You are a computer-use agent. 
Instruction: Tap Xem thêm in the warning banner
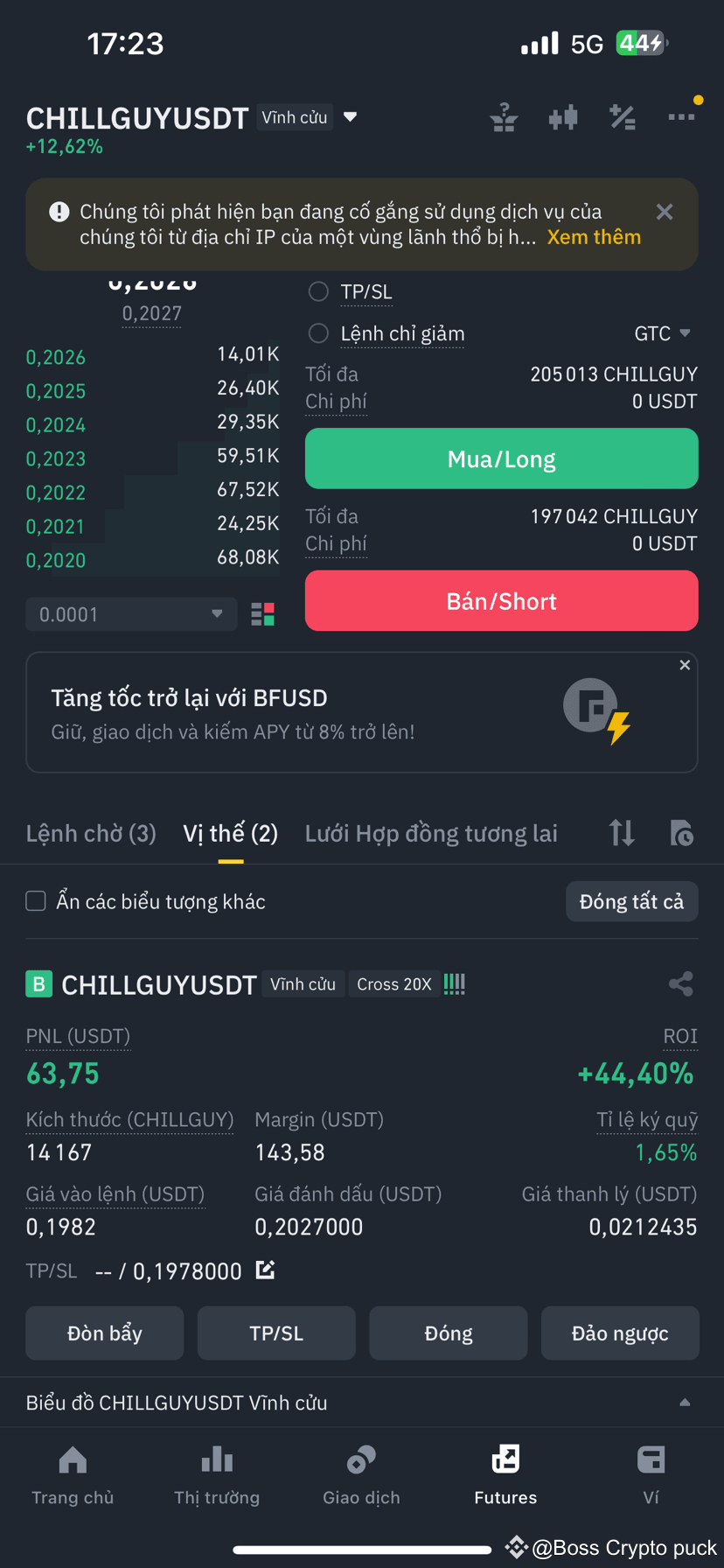[x=594, y=236]
